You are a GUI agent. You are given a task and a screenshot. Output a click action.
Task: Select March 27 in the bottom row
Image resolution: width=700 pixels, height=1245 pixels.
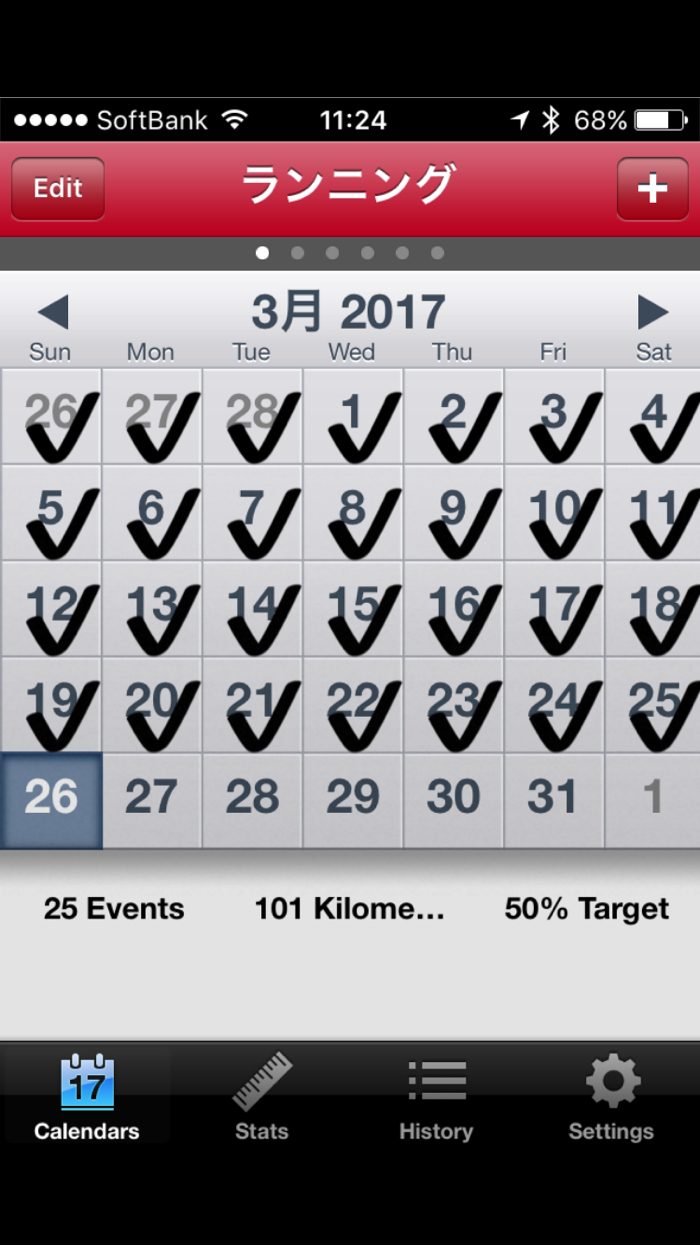click(152, 800)
